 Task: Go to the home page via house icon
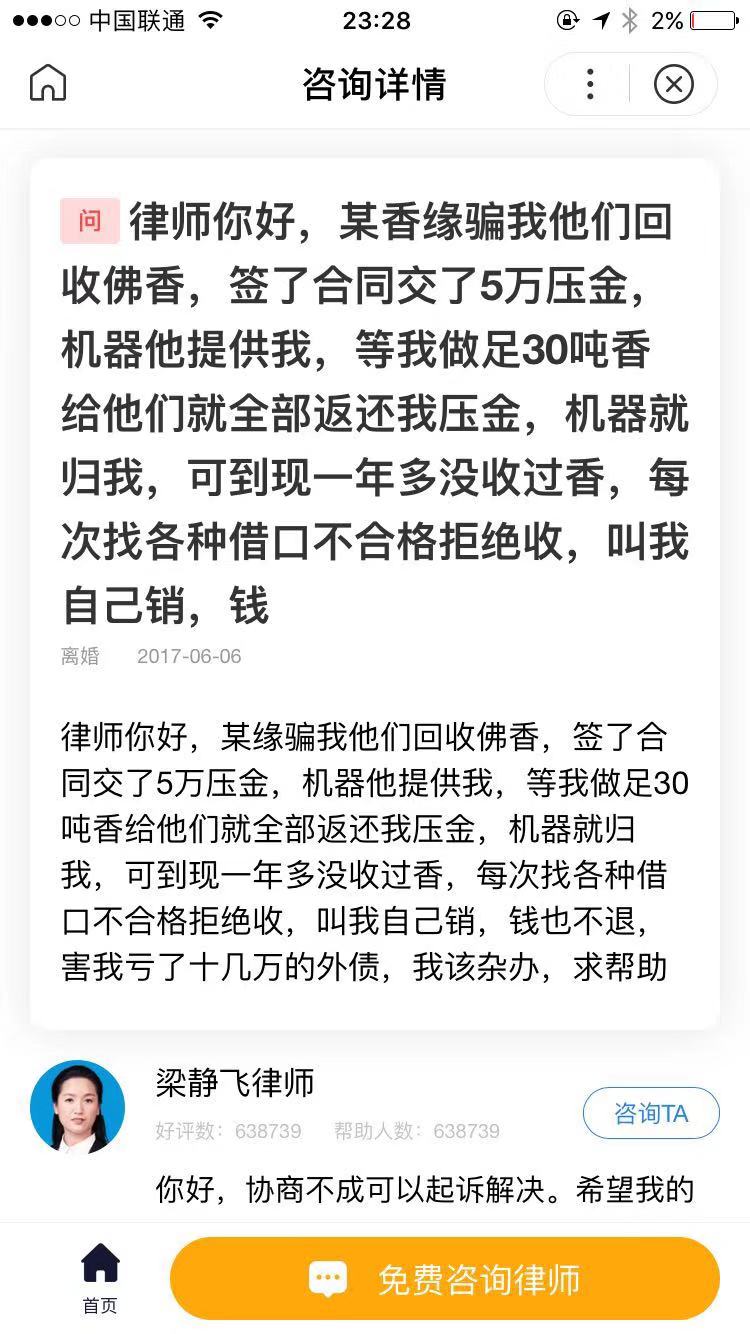click(48, 83)
